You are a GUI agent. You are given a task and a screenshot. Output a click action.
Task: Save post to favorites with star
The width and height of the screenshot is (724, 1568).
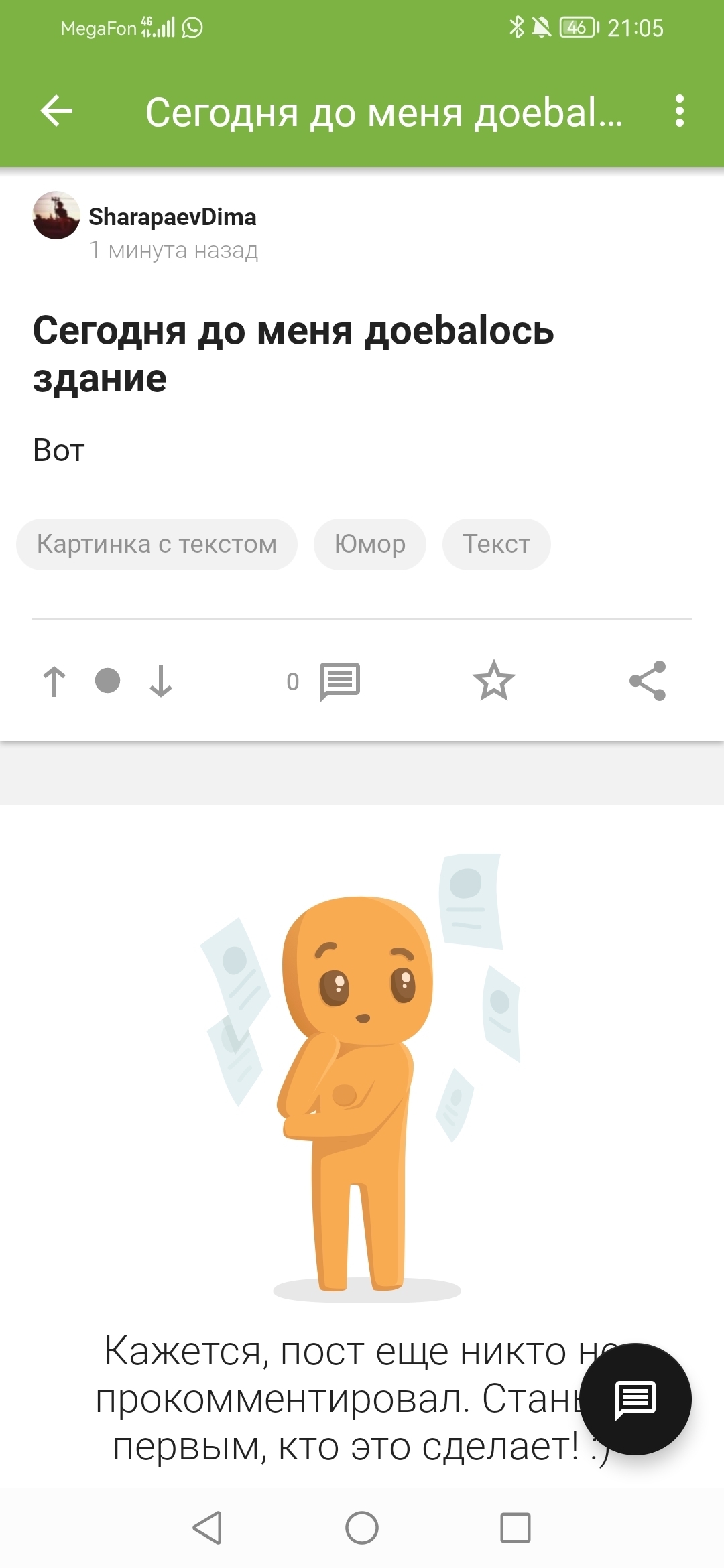494,681
